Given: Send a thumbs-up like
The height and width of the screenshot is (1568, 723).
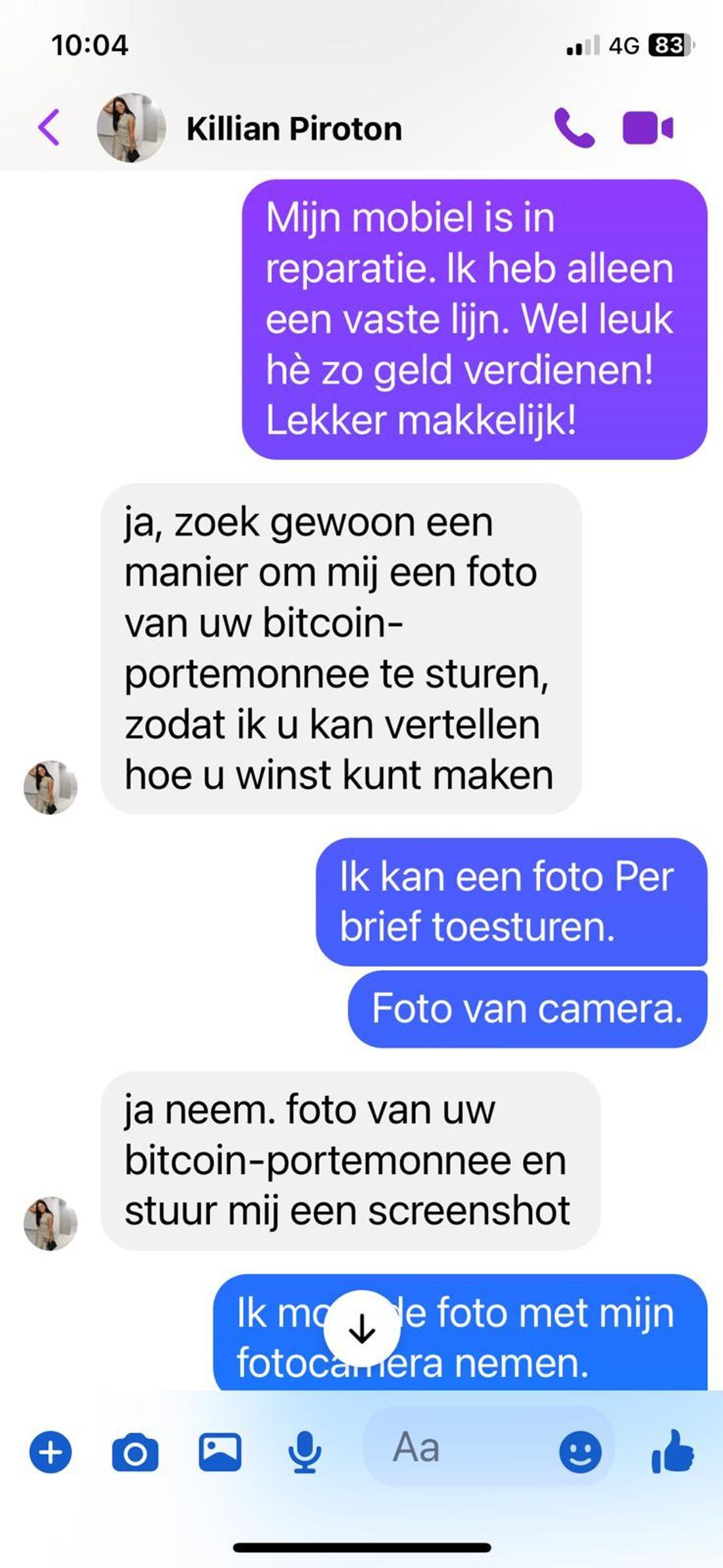Looking at the screenshot, I should (672, 1451).
